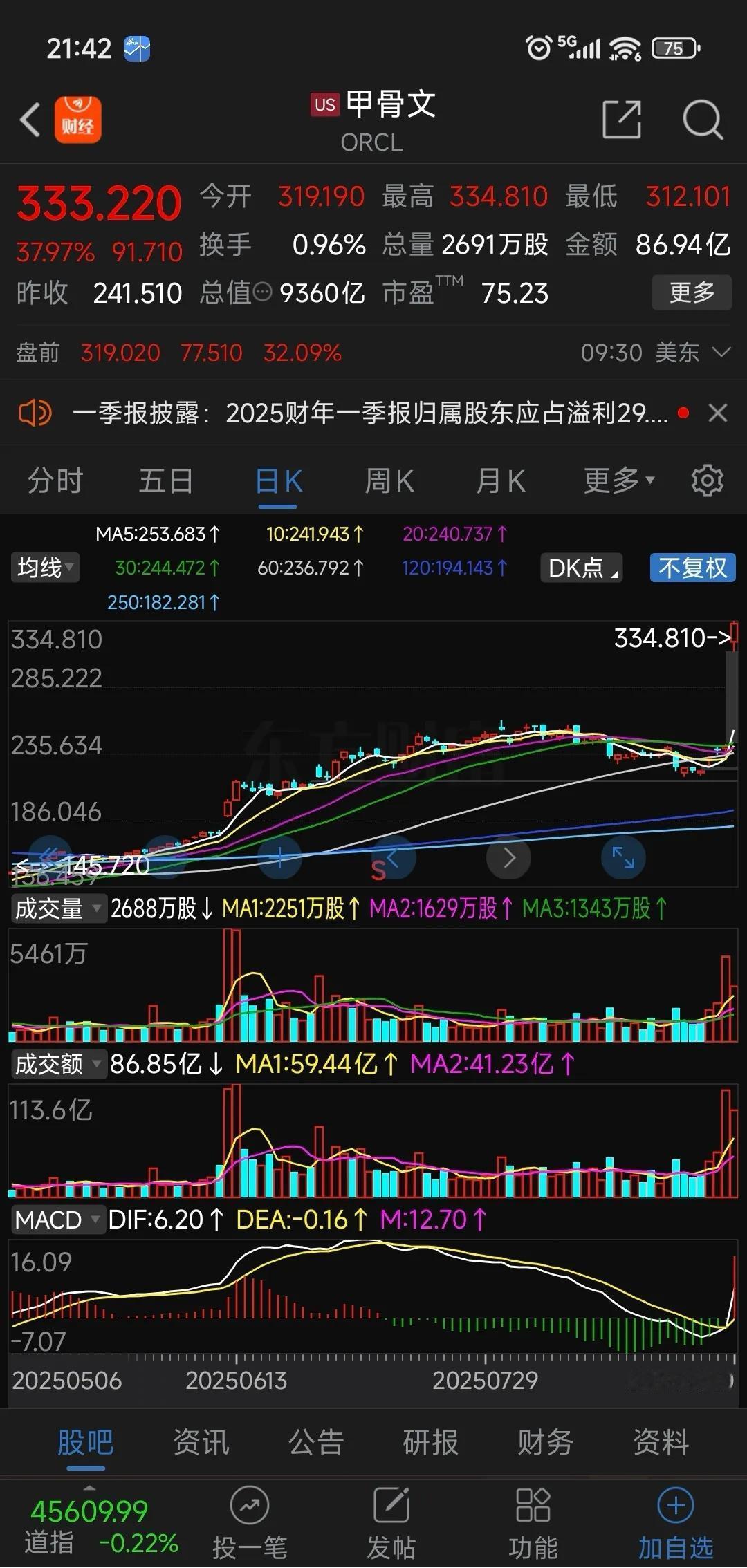
Task: Toggle 不复权 price adjustment mode
Action: (692, 568)
